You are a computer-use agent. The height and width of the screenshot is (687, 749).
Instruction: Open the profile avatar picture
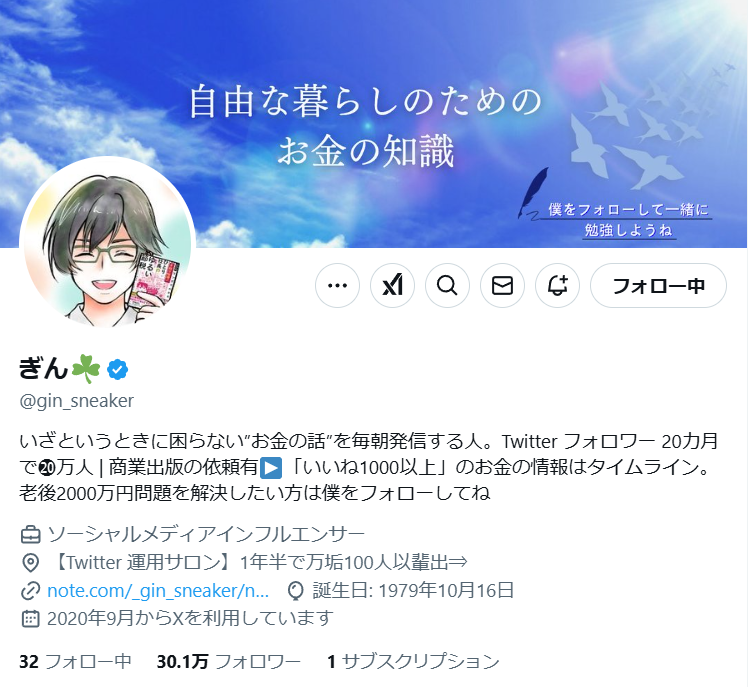click(x=107, y=244)
